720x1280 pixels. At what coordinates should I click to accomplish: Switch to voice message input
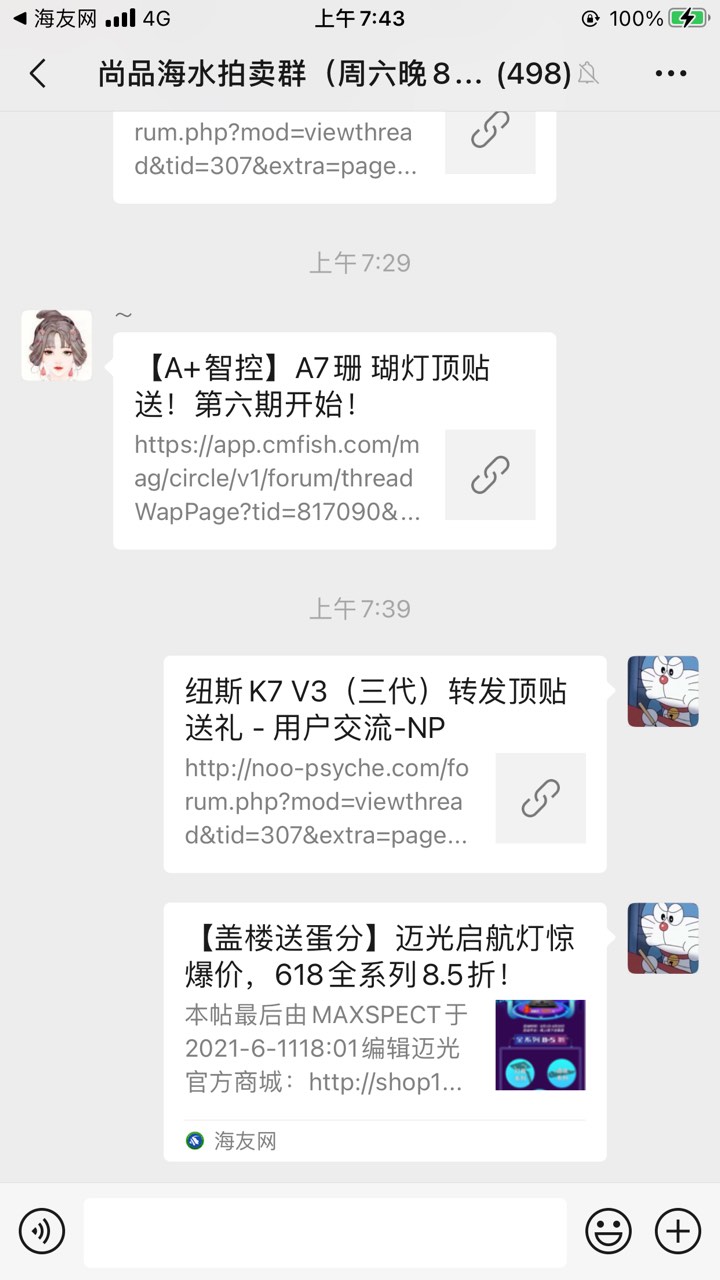[x=42, y=1230]
